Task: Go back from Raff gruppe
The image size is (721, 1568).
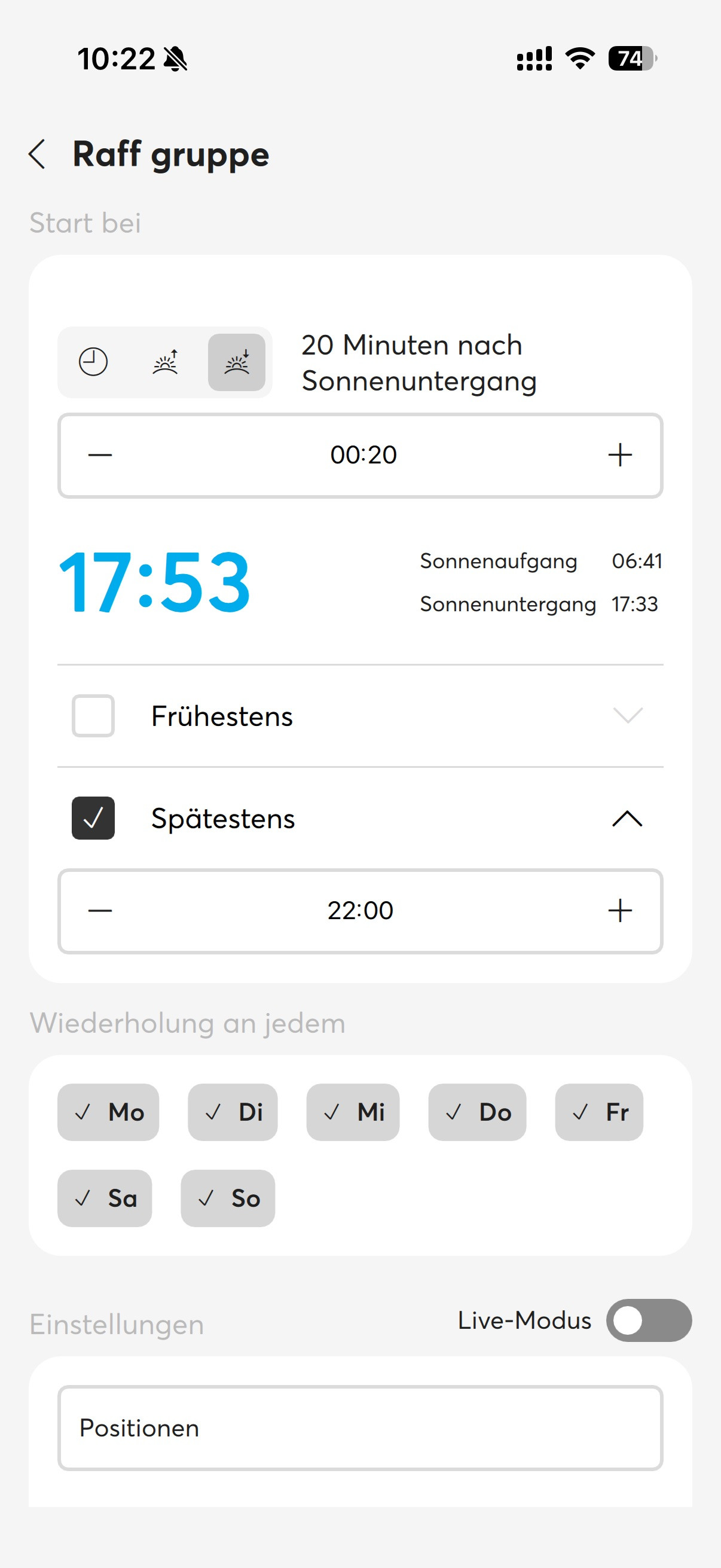Action: click(x=38, y=154)
